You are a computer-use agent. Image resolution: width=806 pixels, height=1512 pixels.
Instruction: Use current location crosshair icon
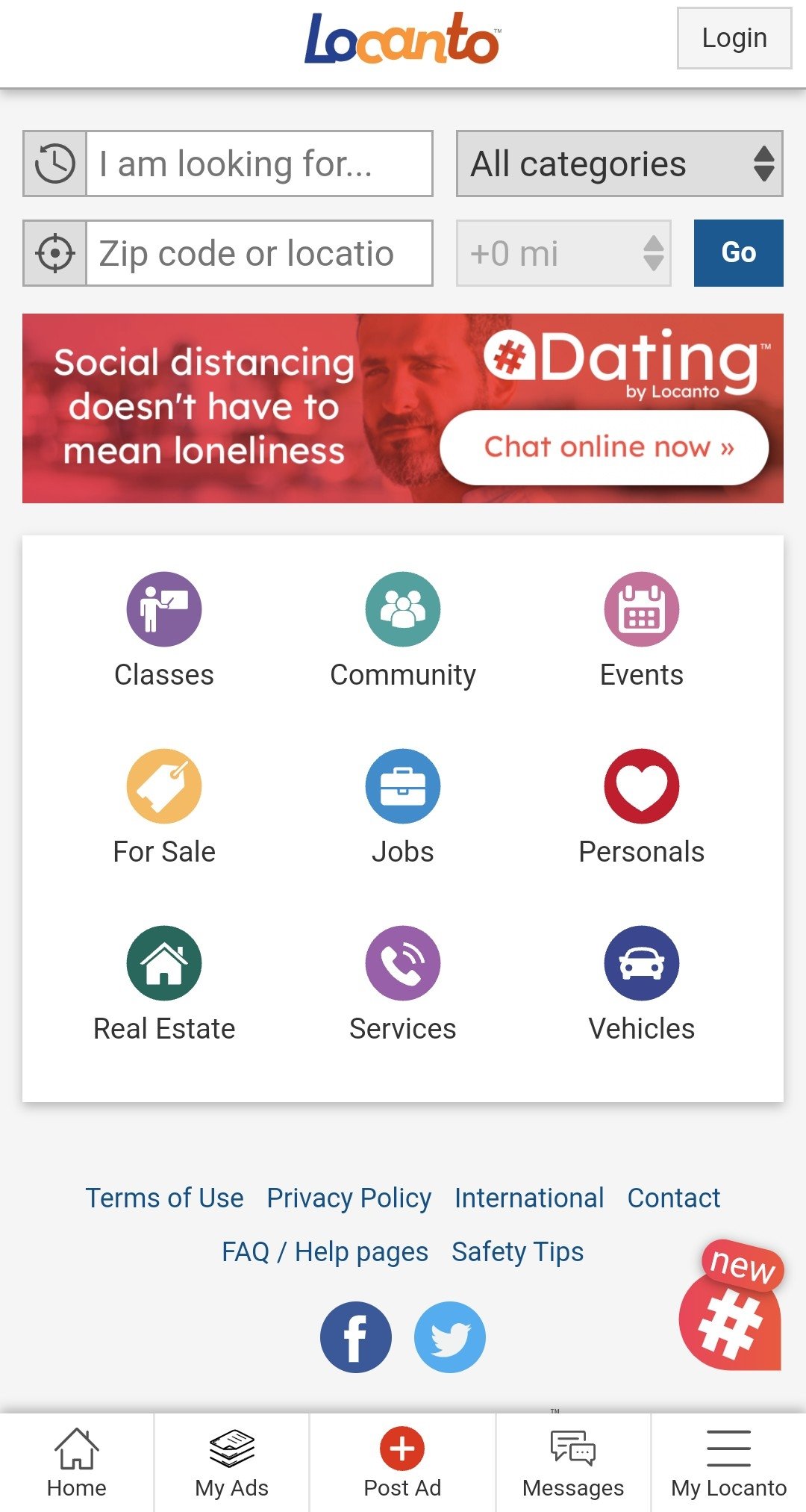coord(55,253)
